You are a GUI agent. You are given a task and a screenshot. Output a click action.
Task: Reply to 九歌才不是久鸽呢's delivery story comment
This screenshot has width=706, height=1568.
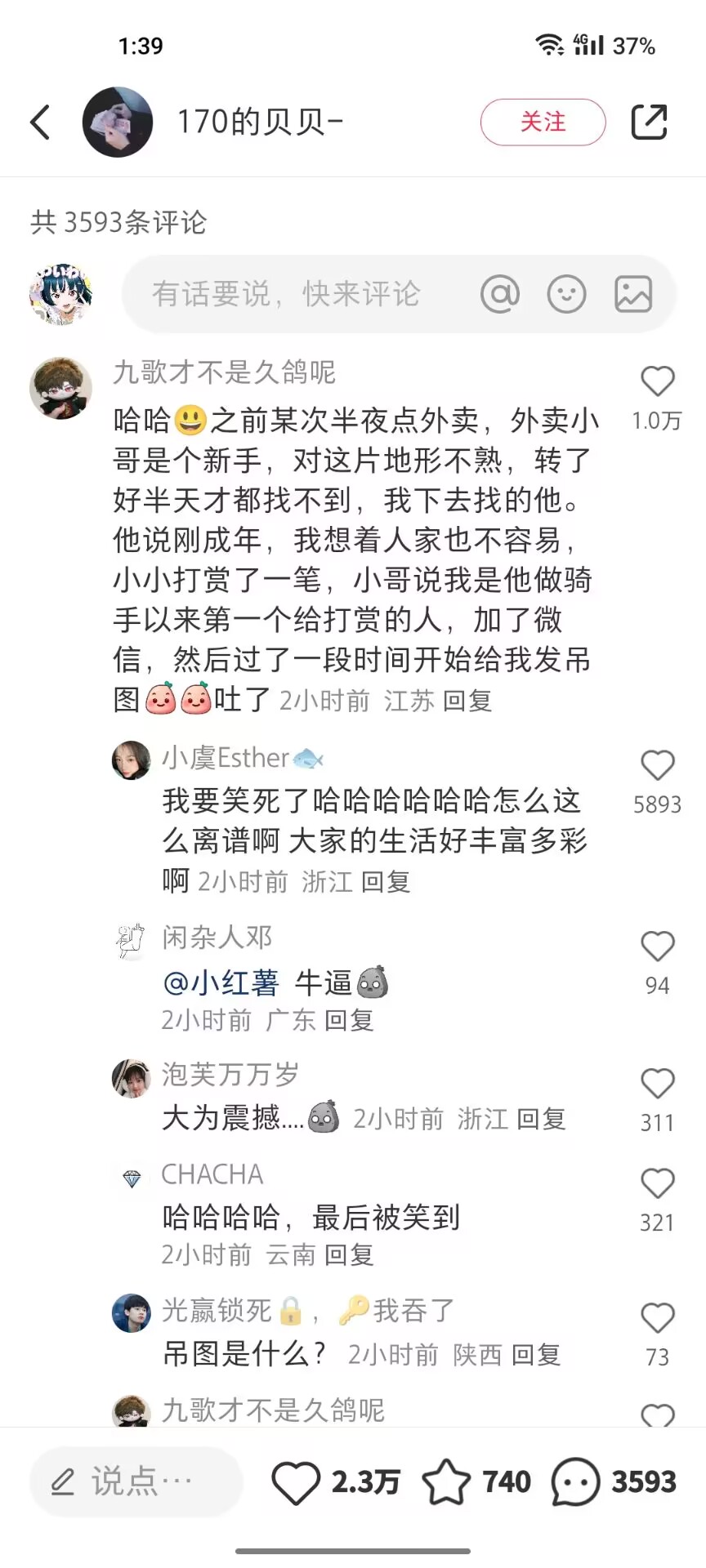click(x=467, y=701)
